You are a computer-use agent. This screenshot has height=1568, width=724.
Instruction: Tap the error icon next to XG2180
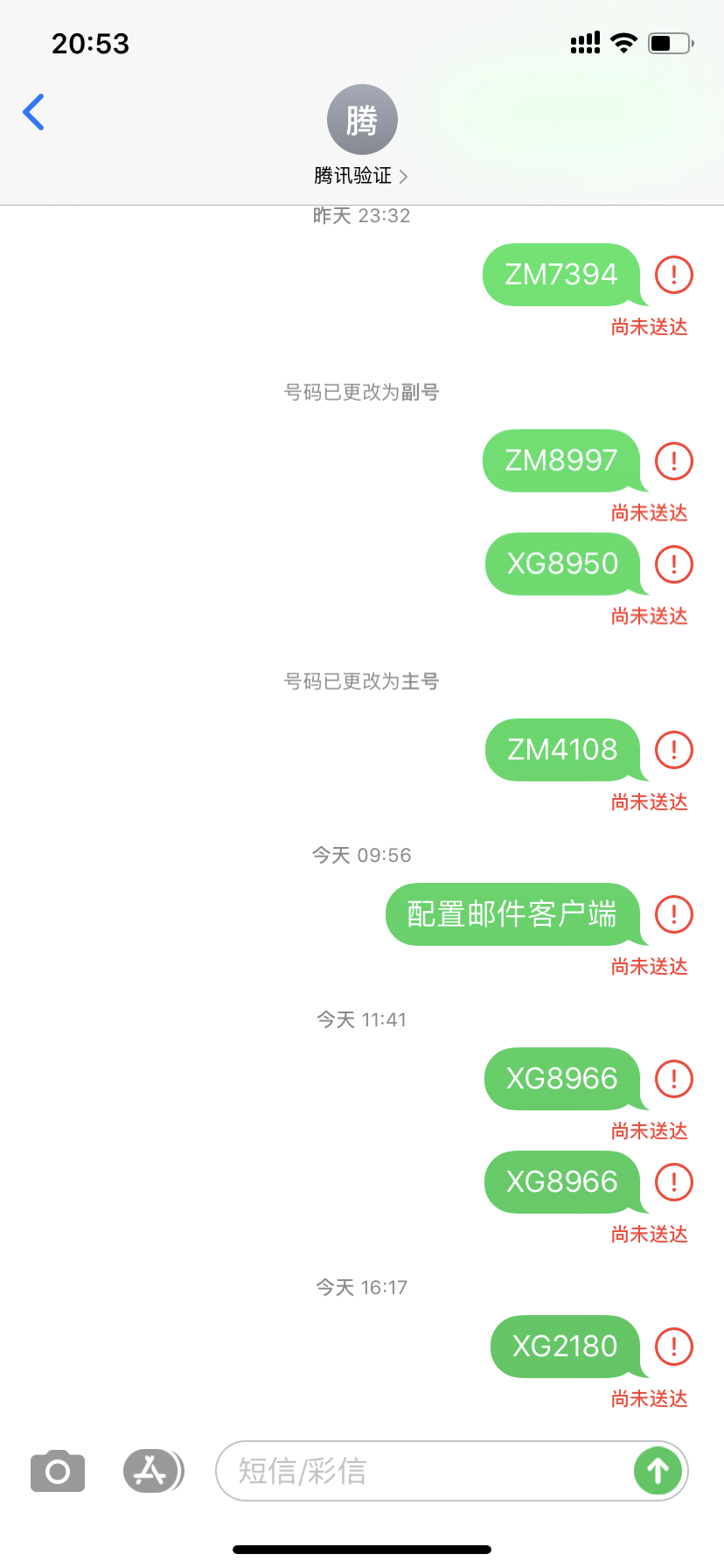(674, 1346)
